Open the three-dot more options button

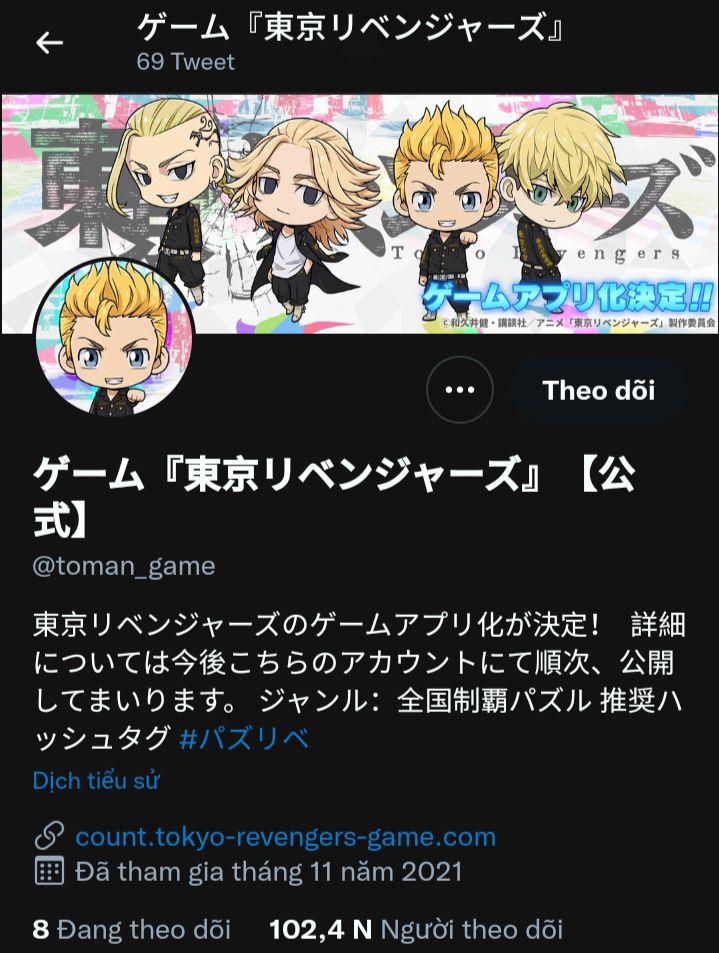point(459,390)
